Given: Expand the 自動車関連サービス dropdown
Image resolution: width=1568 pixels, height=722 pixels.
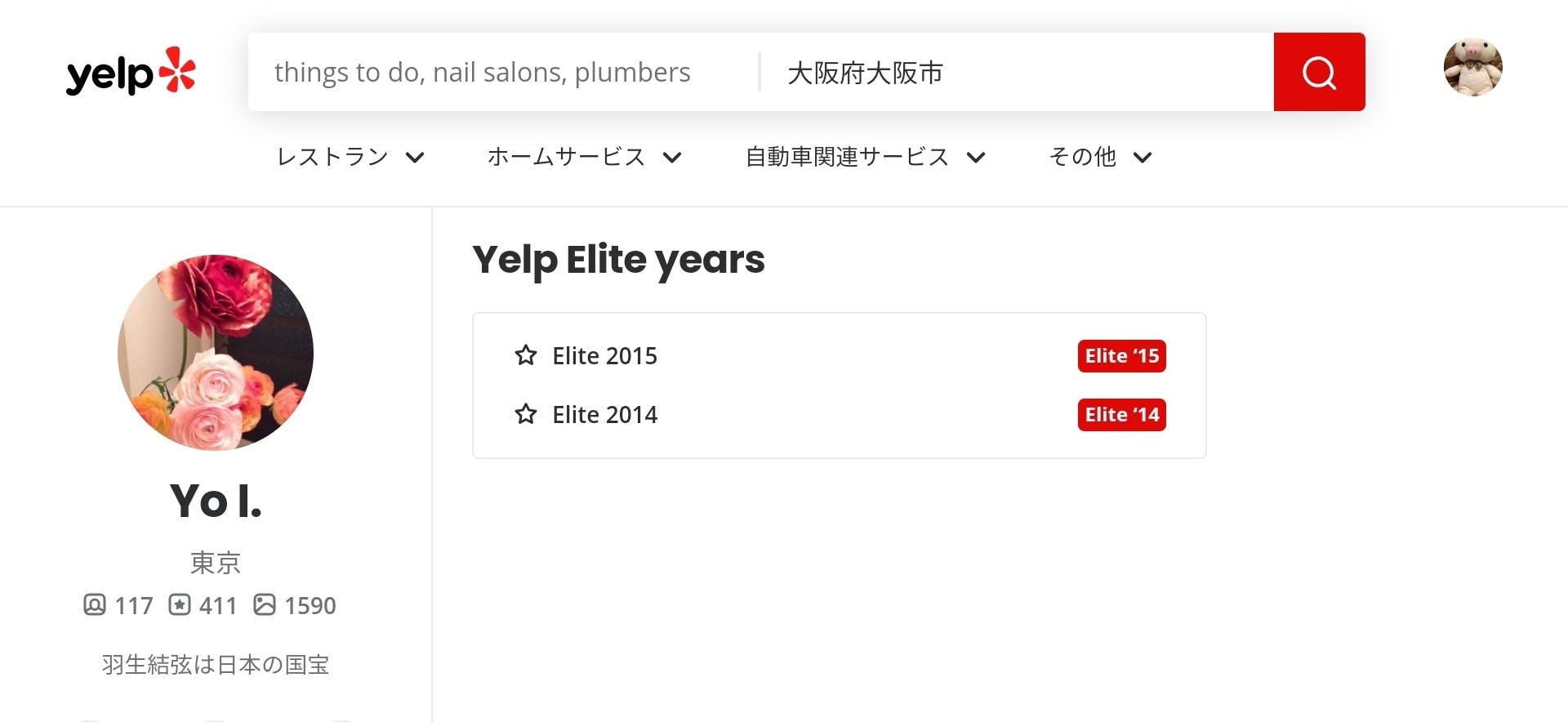Looking at the screenshot, I should (x=865, y=157).
